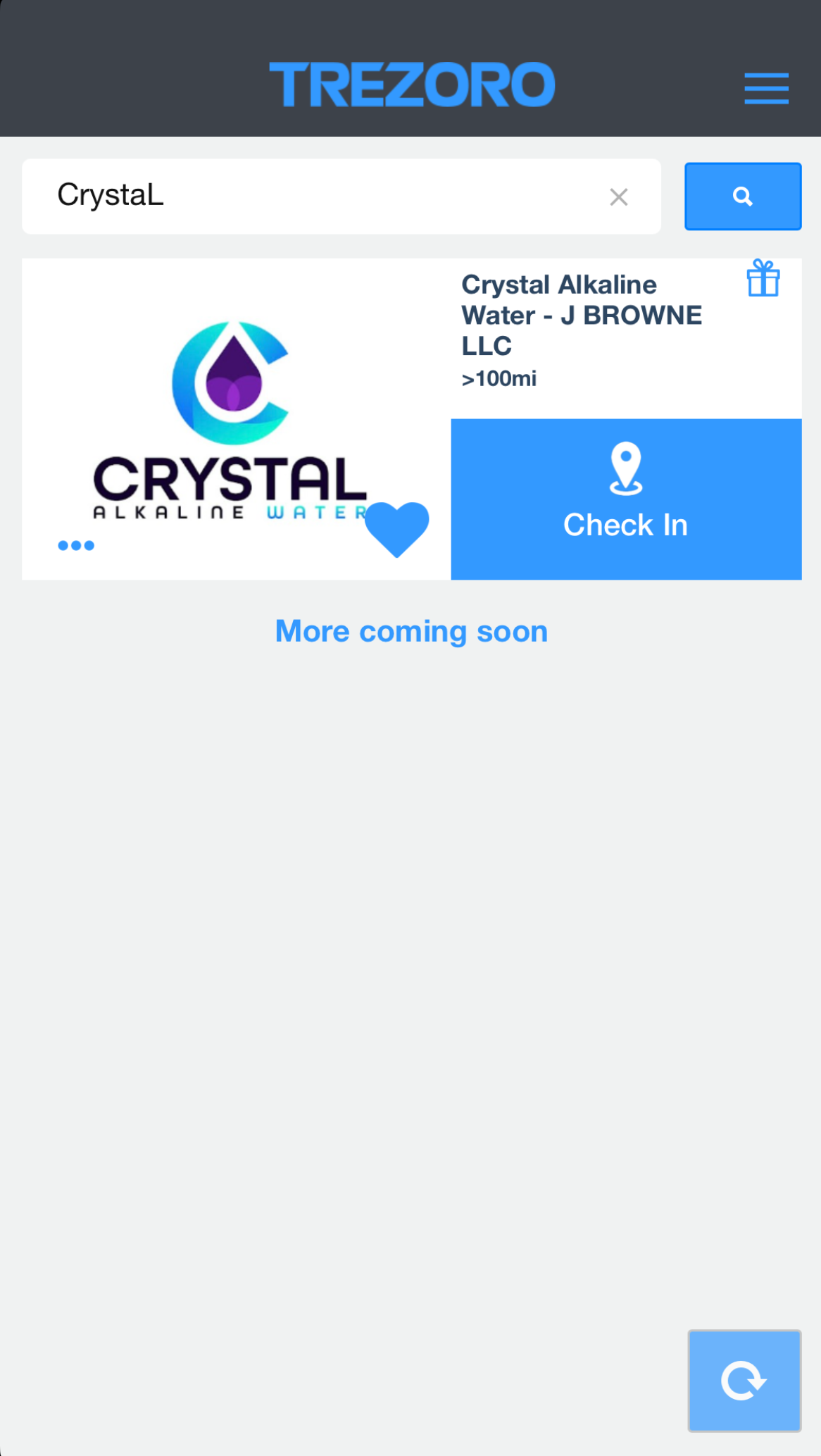This screenshot has width=821, height=1456.
Task: Clear the search text
Action: point(618,197)
